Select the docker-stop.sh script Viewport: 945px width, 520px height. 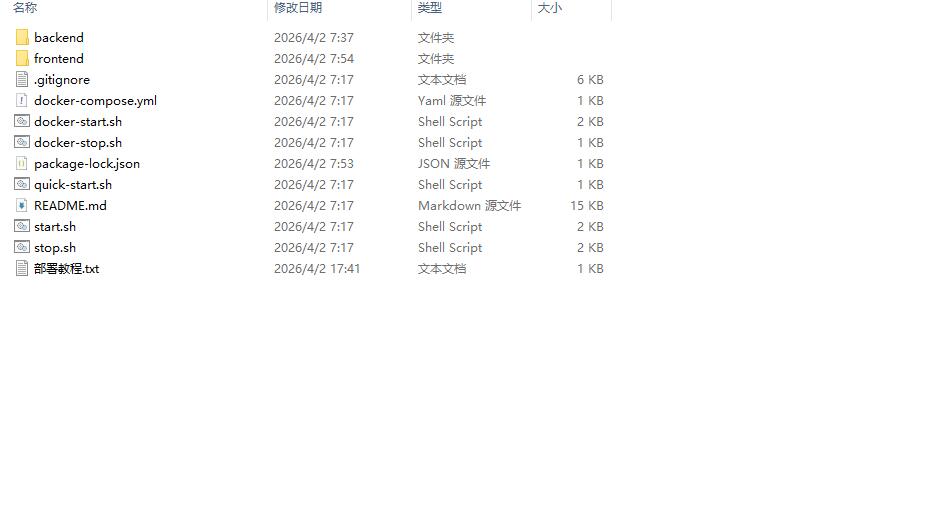(77, 142)
